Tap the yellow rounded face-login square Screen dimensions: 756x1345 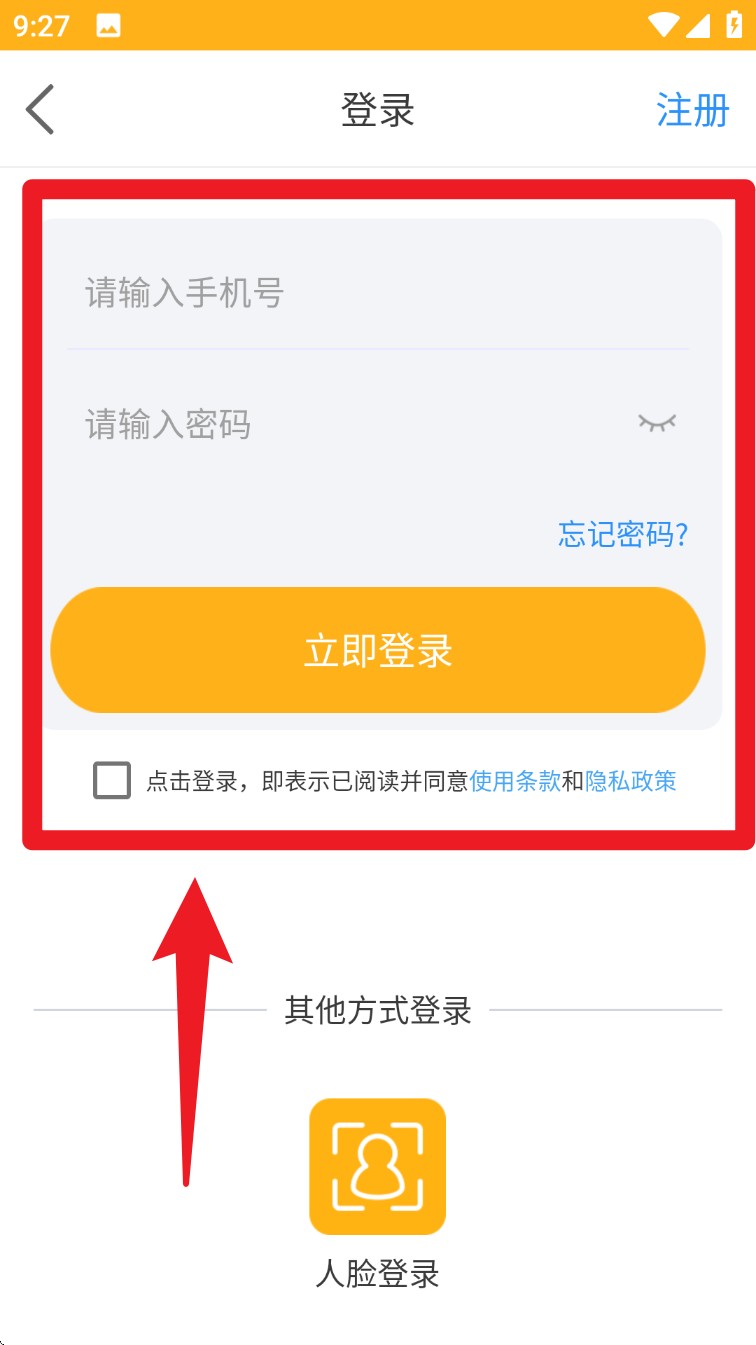click(x=377, y=1166)
